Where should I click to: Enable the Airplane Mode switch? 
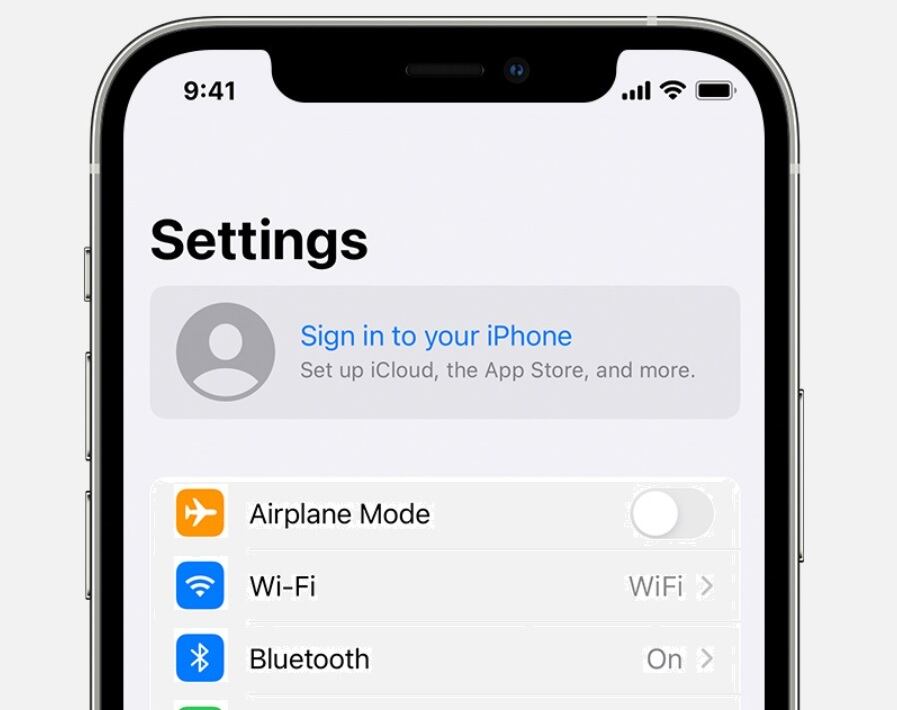point(671,515)
